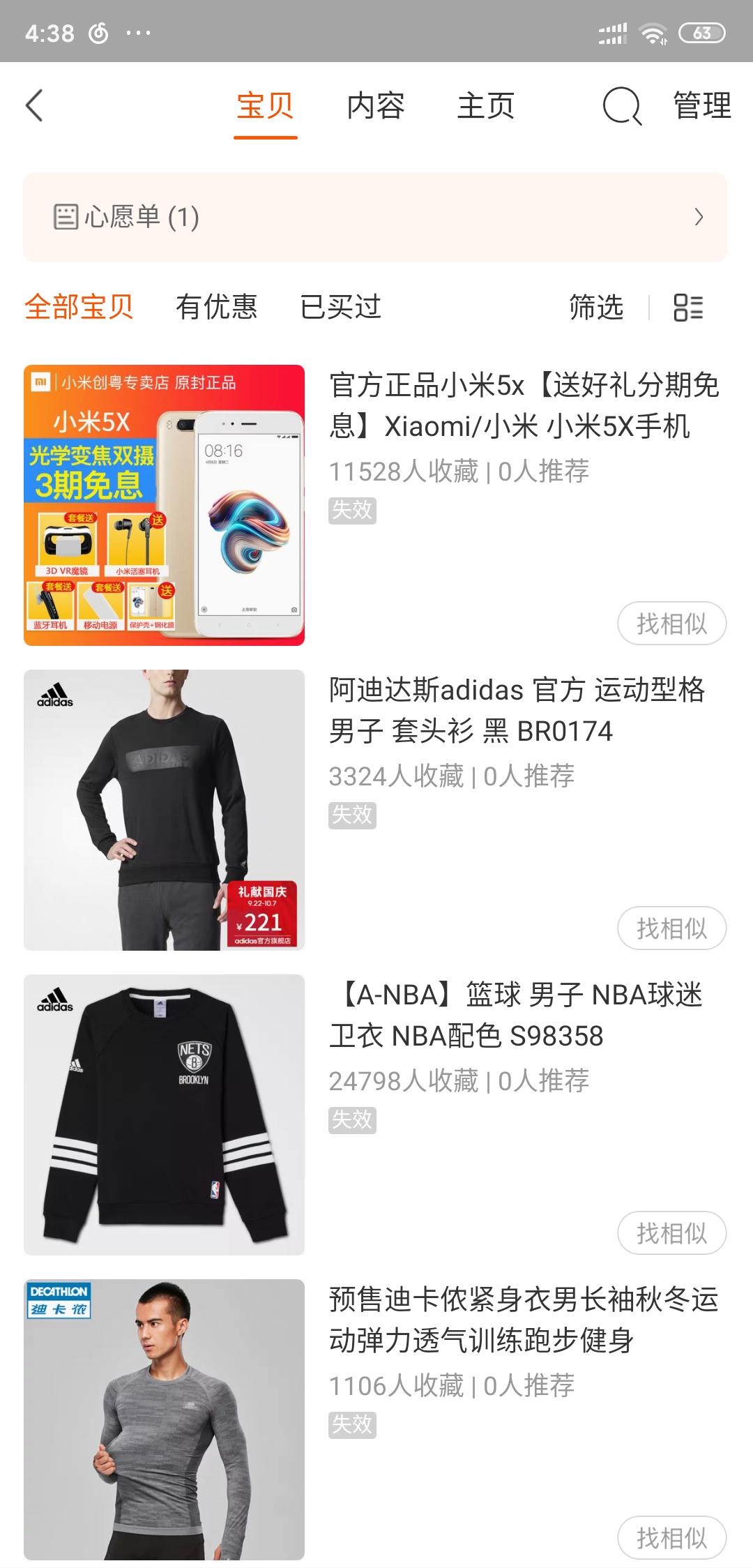Open the 心愿单 (1) wishlist banner
The height and width of the screenshot is (1568, 753).
pyautogui.click(x=375, y=218)
